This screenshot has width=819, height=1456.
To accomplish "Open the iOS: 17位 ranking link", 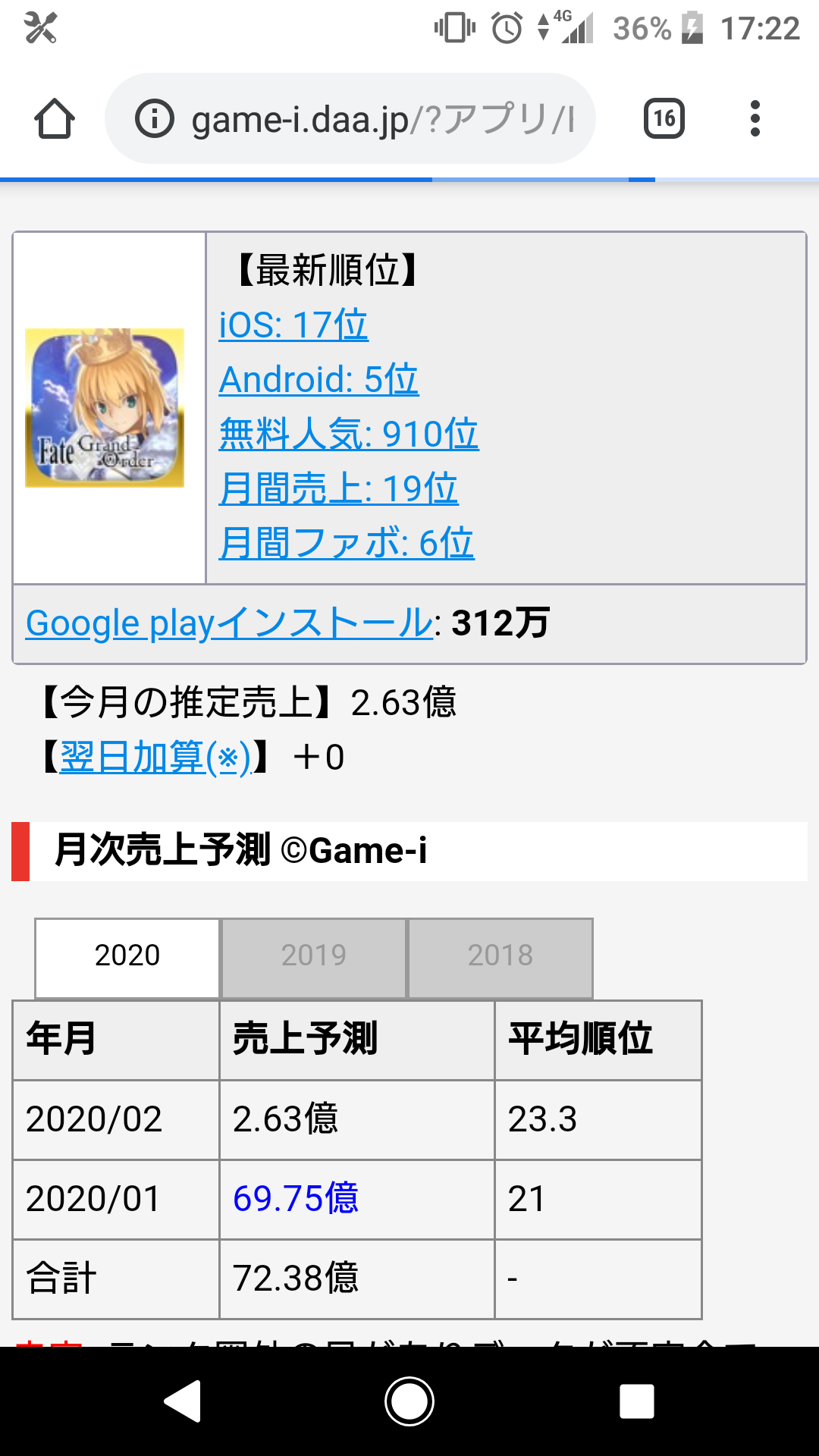I will pos(293,325).
